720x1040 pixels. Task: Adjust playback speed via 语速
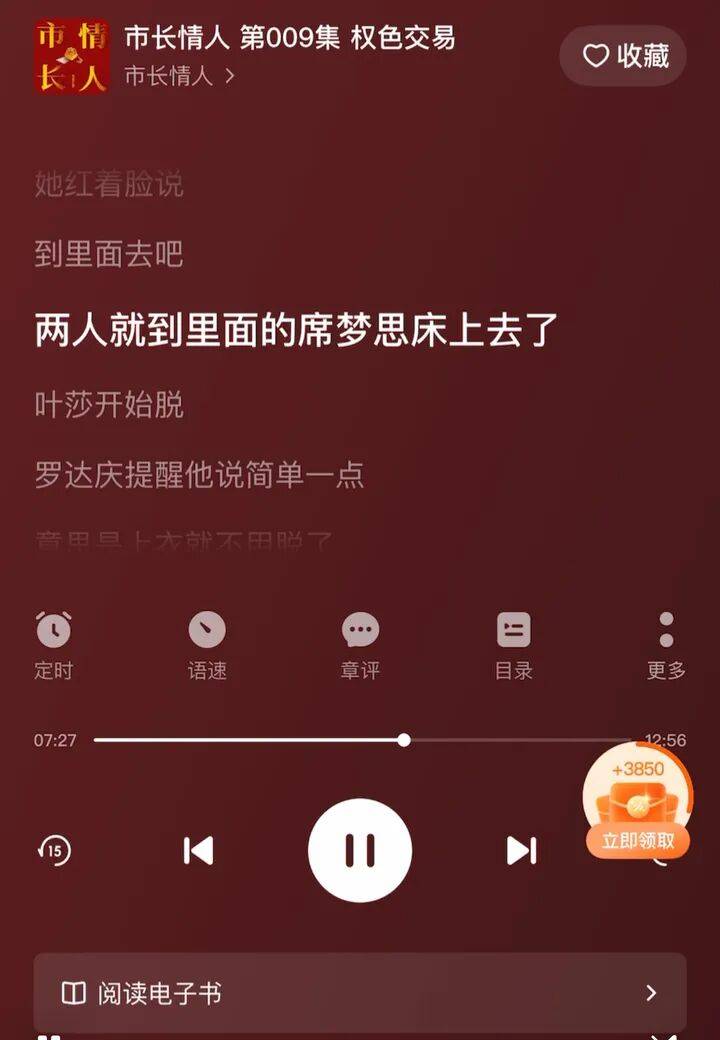tap(207, 645)
